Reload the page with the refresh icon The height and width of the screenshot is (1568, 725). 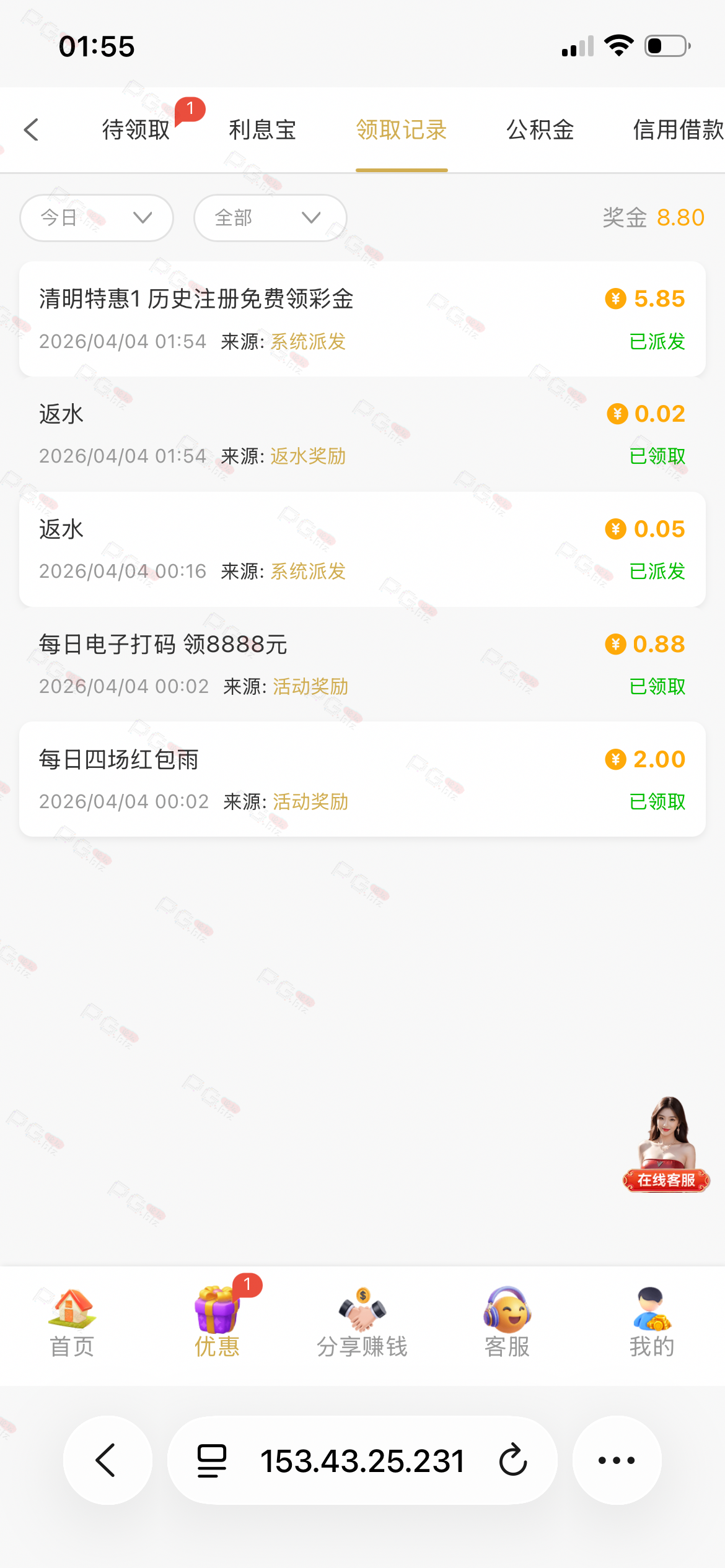coord(513,1460)
